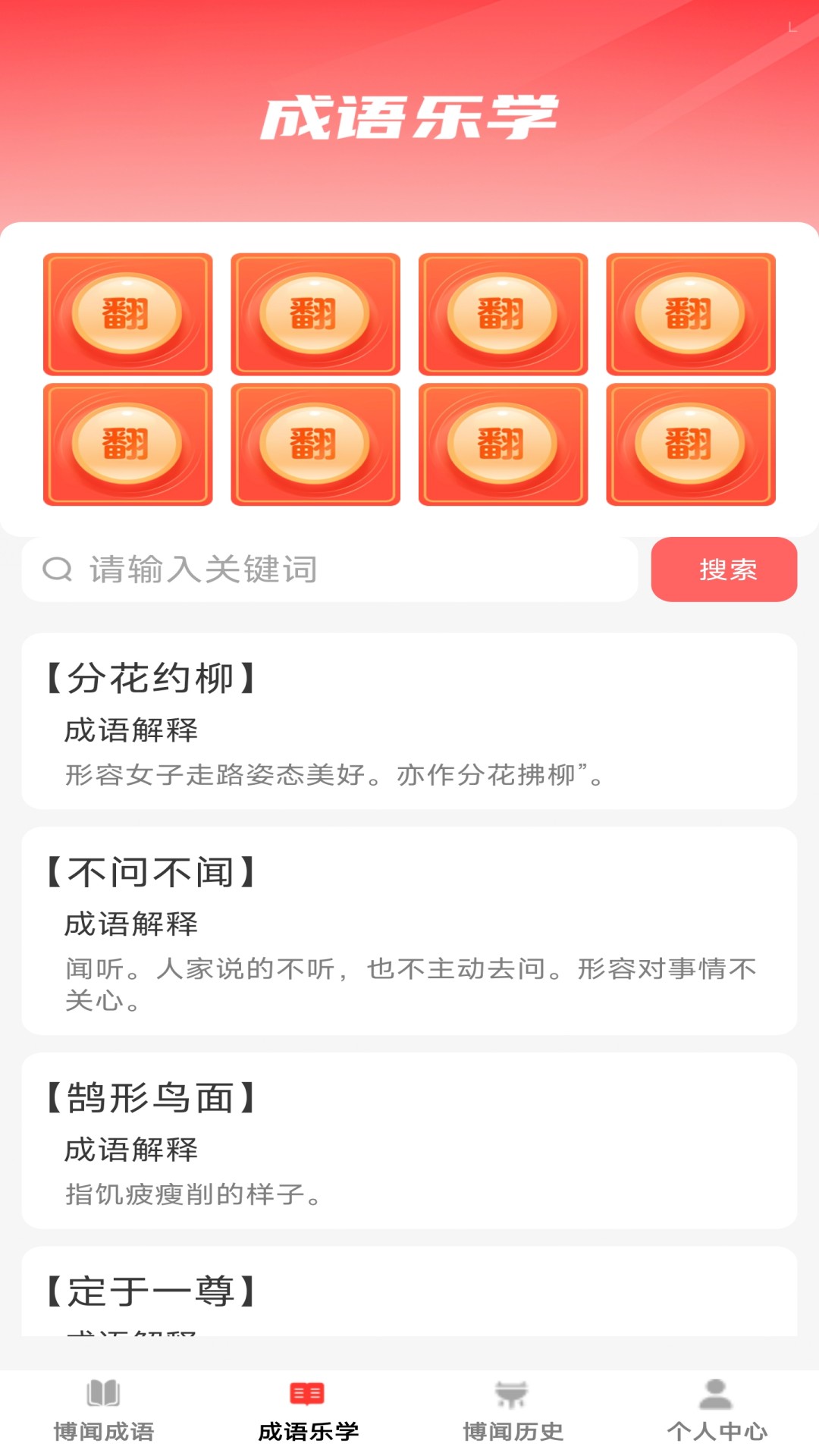This screenshot has height=1456, width=819.
Task: Tap the 成语乐学 page title banner
Action: [409, 114]
